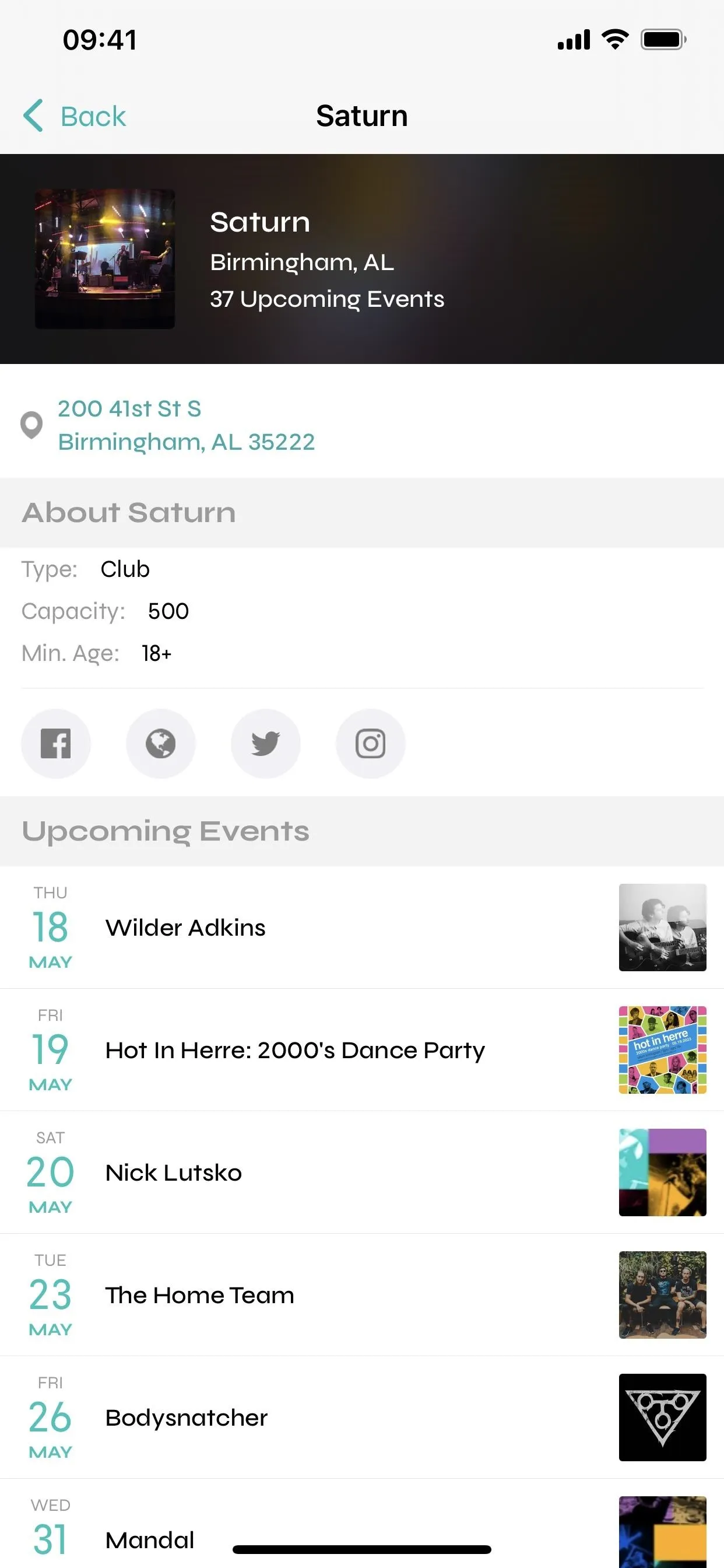Viewport: 724px width, 1568px height.
Task: Open Saturn's Facebook page
Action: pyautogui.click(x=56, y=743)
